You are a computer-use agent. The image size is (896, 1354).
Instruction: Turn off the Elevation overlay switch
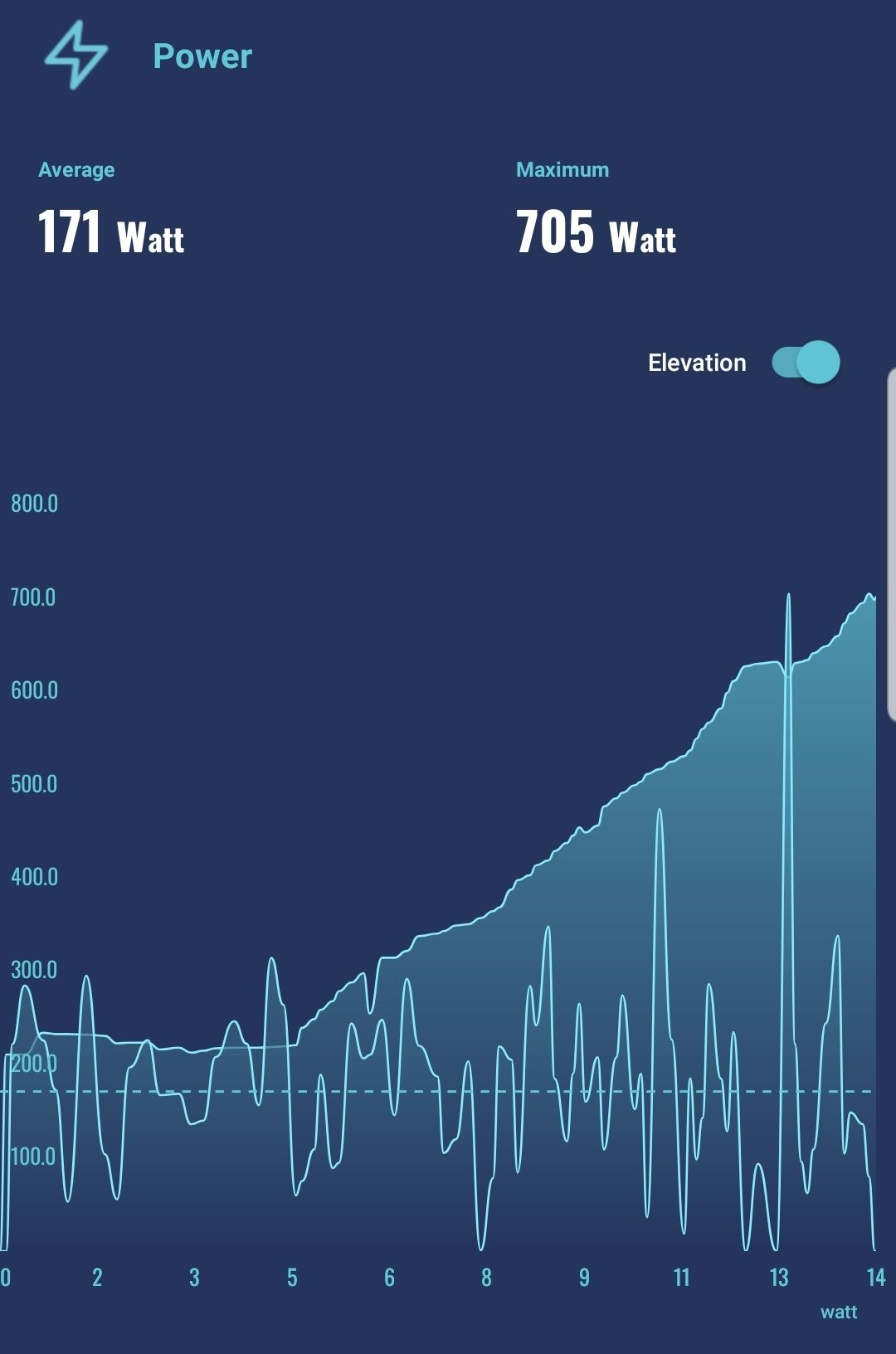(806, 363)
